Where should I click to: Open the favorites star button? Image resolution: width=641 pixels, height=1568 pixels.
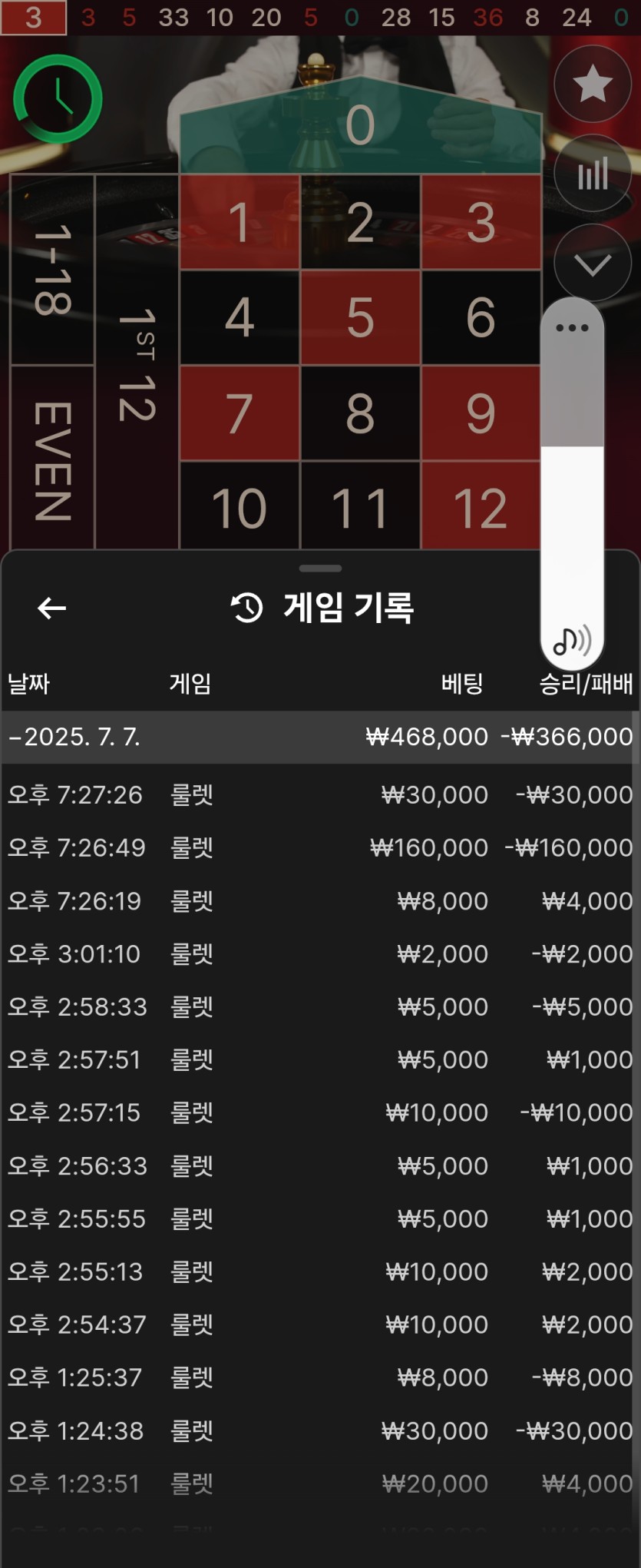pos(592,84)
